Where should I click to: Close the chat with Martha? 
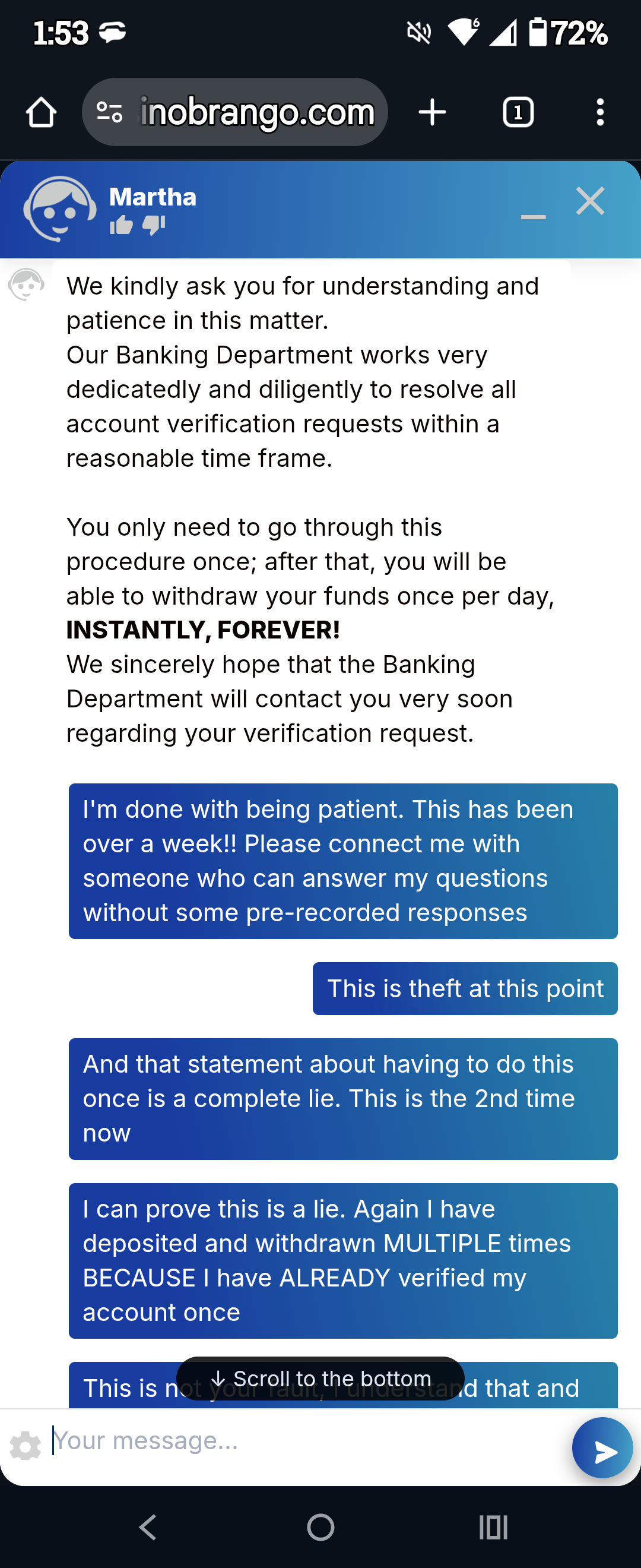(x=590, y=201)
